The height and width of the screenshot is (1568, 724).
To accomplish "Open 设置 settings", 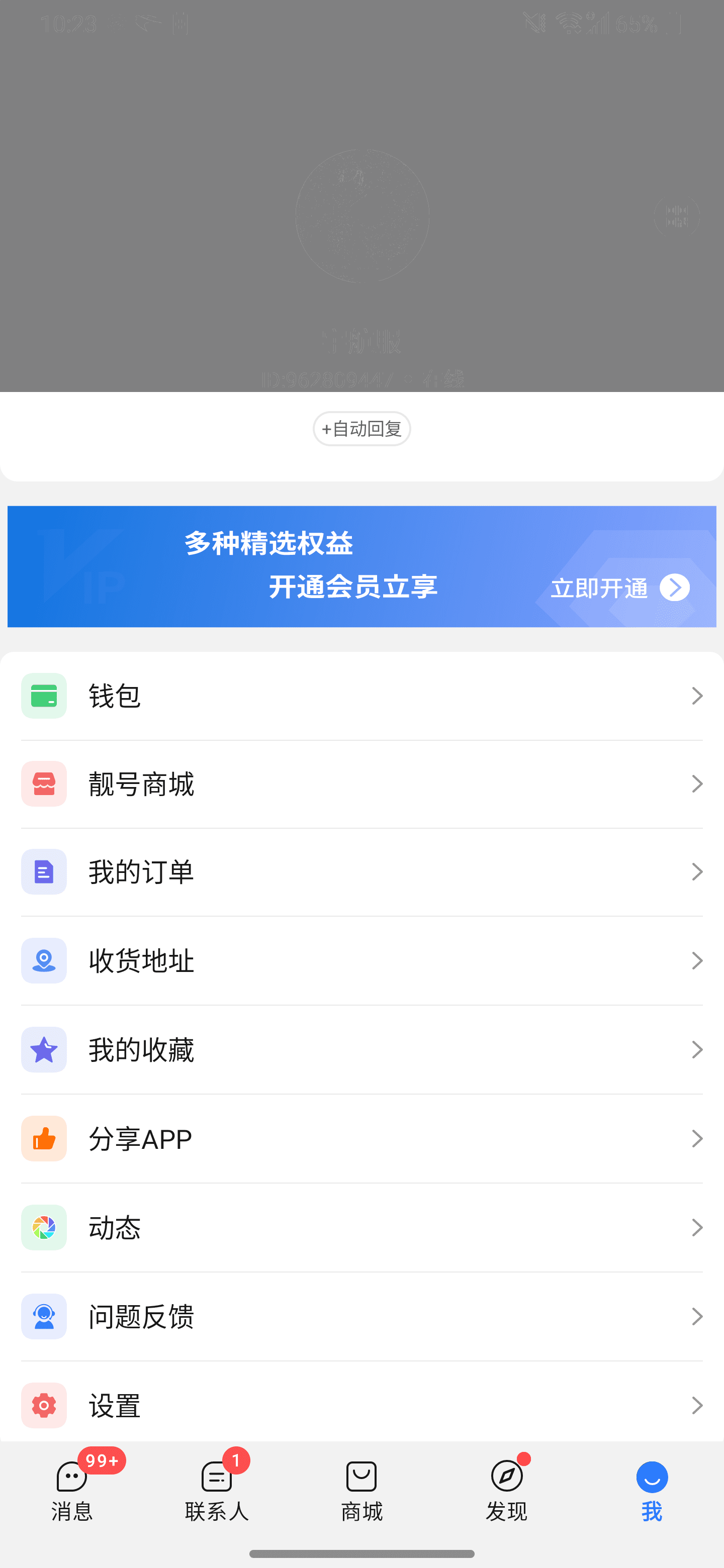I will 361,1405.
